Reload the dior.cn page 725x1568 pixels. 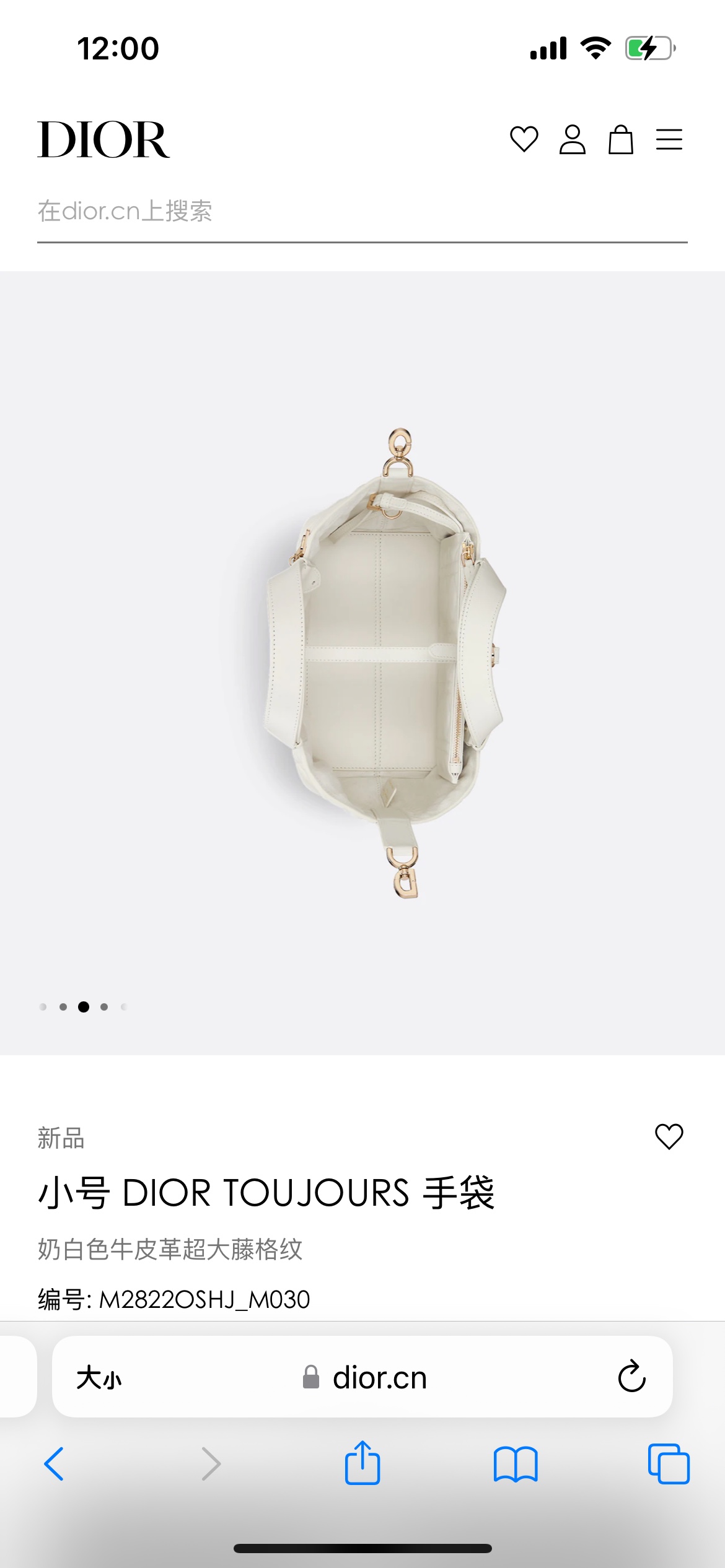(x=631, y=1377)
